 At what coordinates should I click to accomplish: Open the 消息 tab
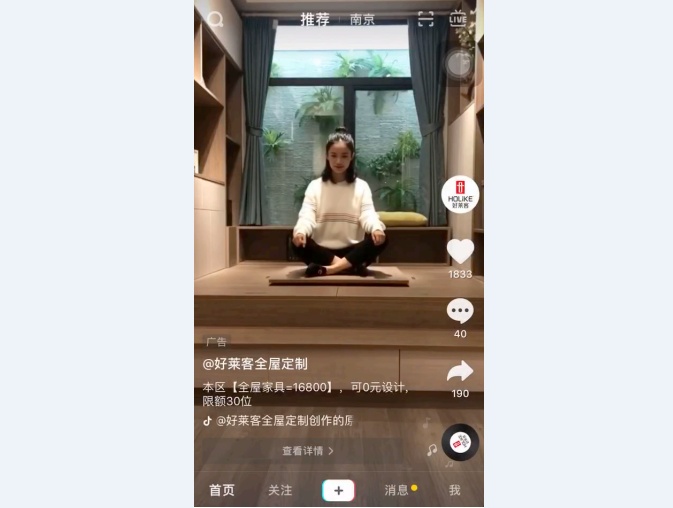click(397, 490)
